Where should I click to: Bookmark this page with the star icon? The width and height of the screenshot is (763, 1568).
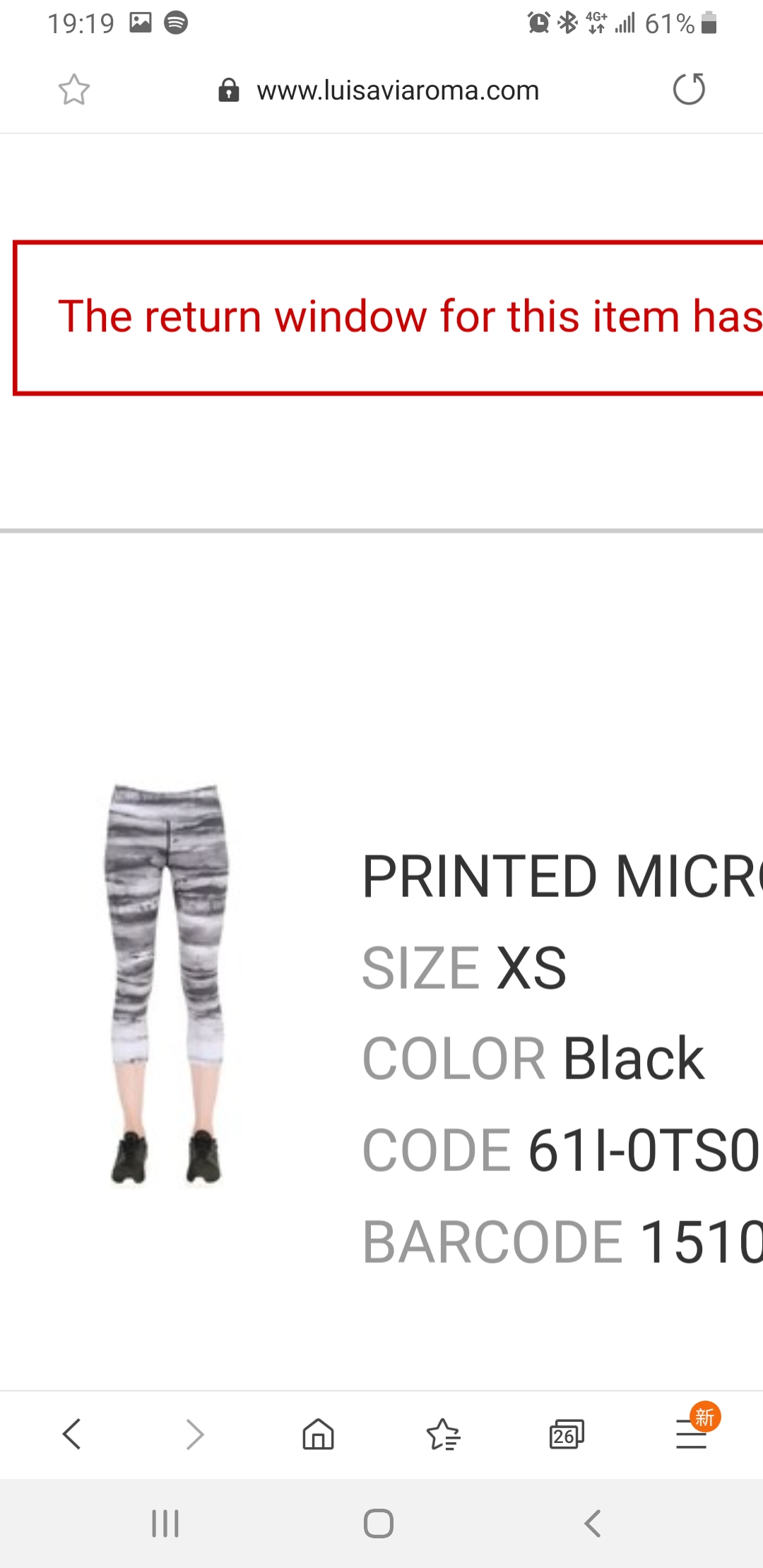tap(74, 90)
